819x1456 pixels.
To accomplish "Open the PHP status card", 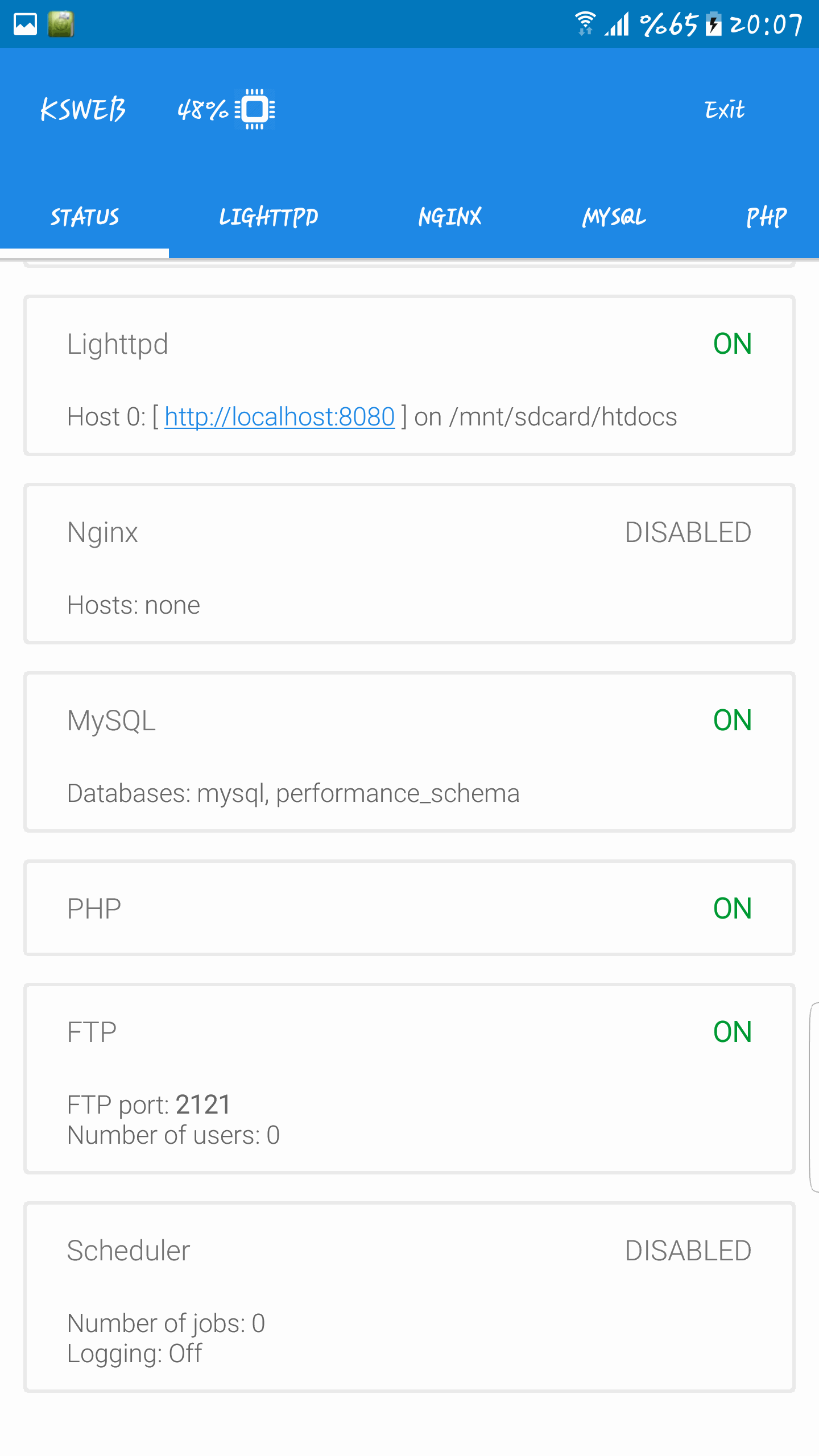I will [x=409, y=908].
